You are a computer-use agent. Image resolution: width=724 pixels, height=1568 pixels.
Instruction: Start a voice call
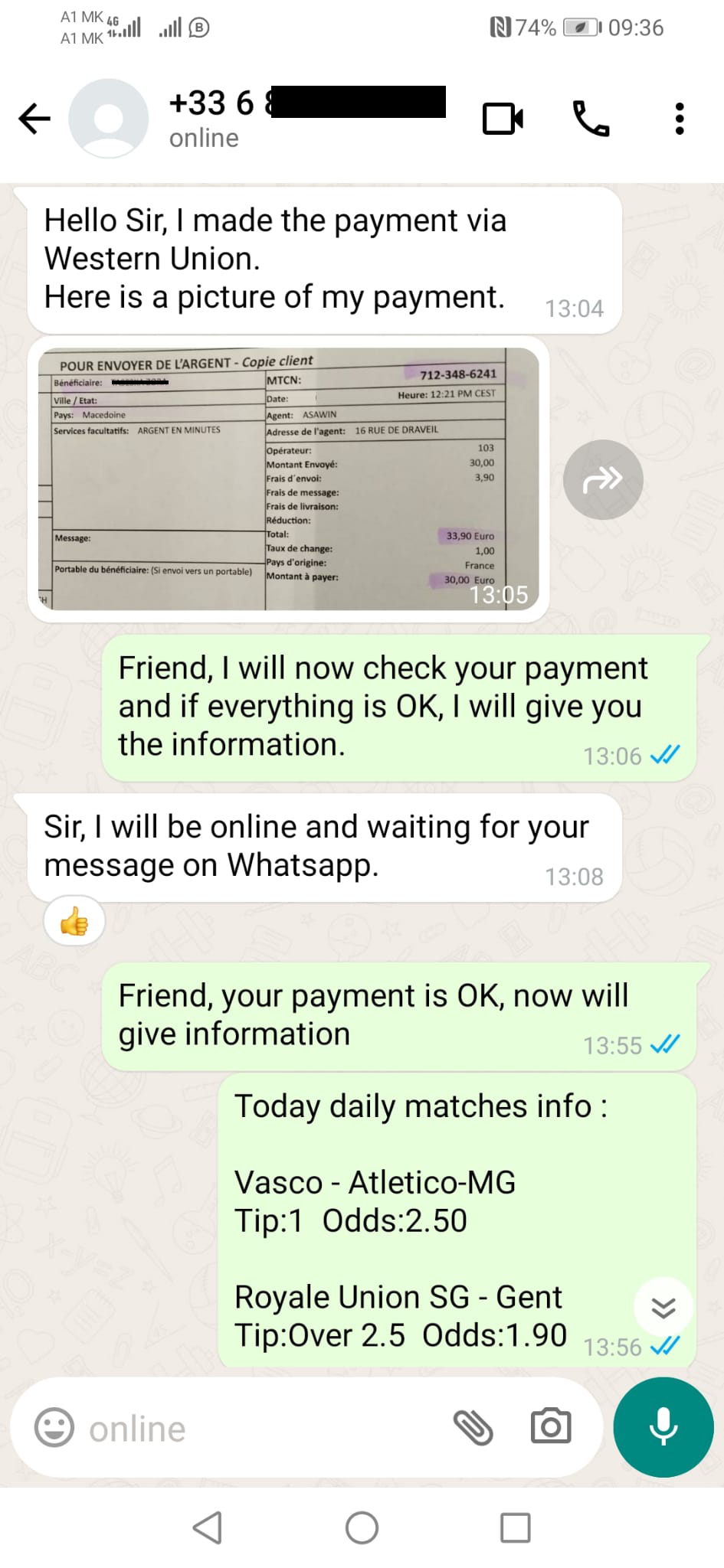[591, 119]
